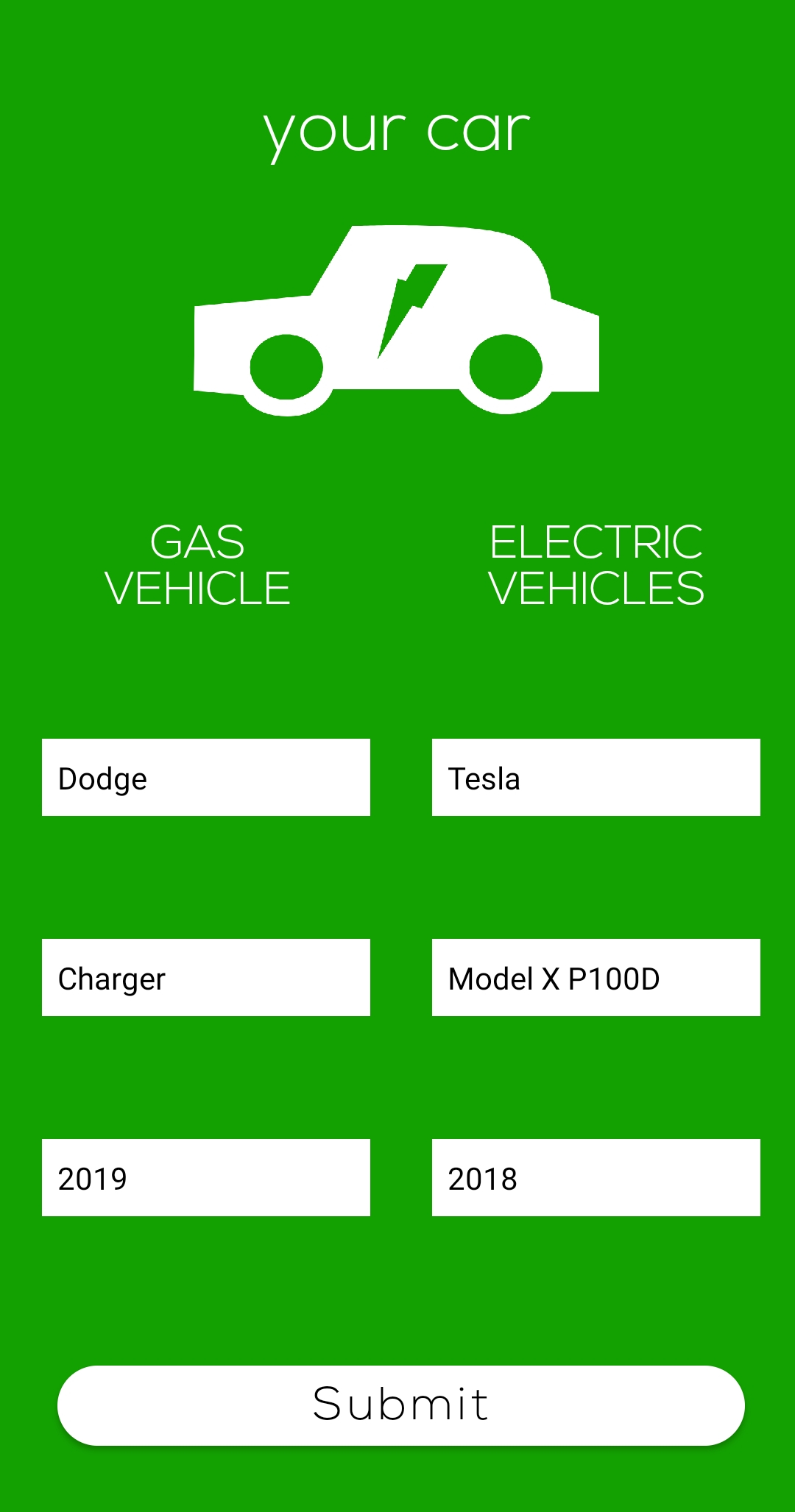
Task: Edit the gas vehicle year 2019
Action: click(x=206, y=1177)
